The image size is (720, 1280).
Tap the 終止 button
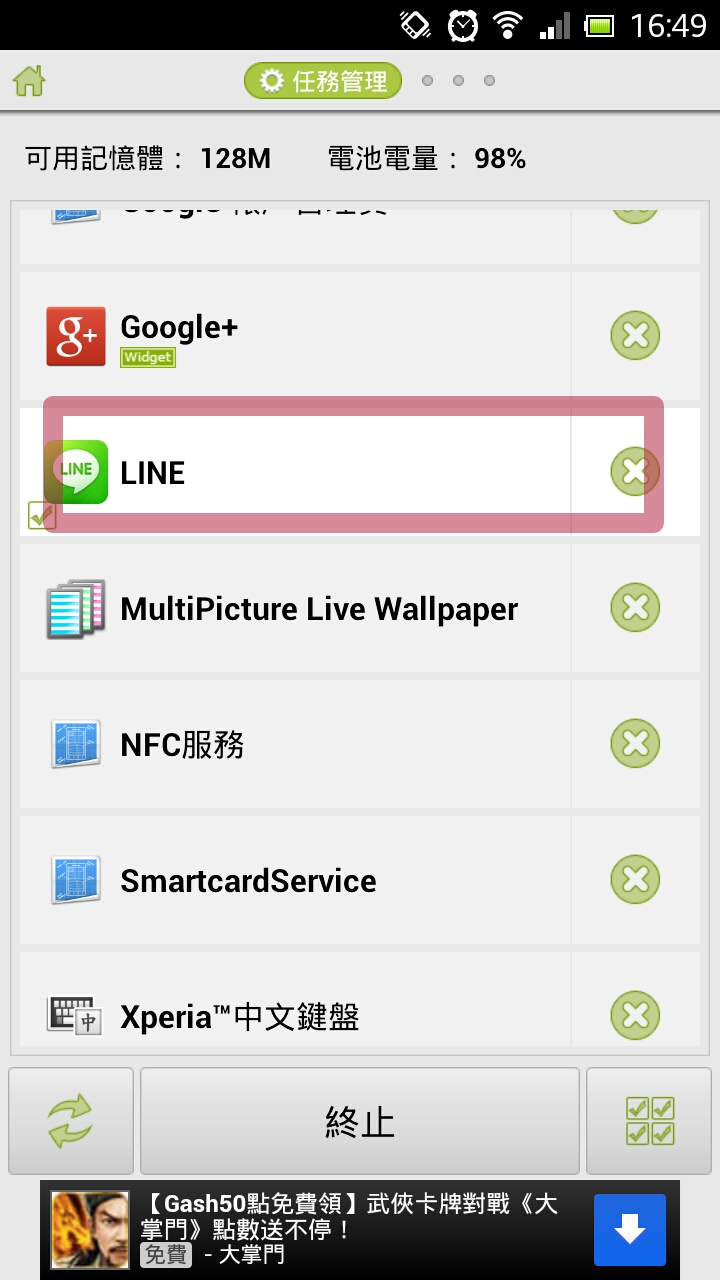tap(360, 1120)
